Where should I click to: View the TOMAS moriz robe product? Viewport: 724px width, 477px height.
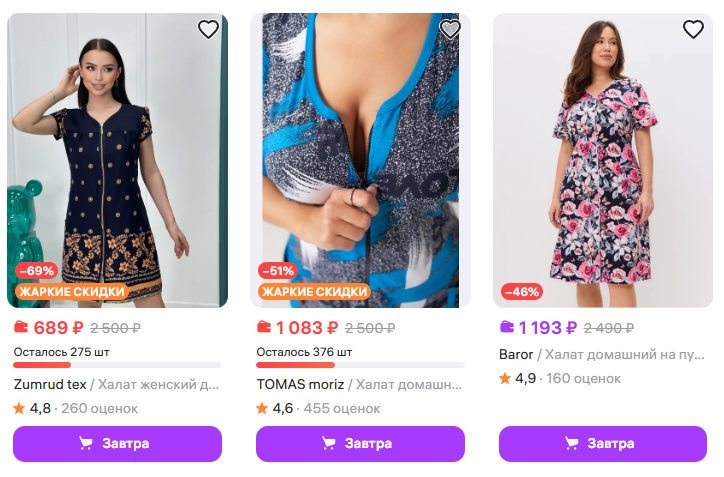tap(360, 160)
